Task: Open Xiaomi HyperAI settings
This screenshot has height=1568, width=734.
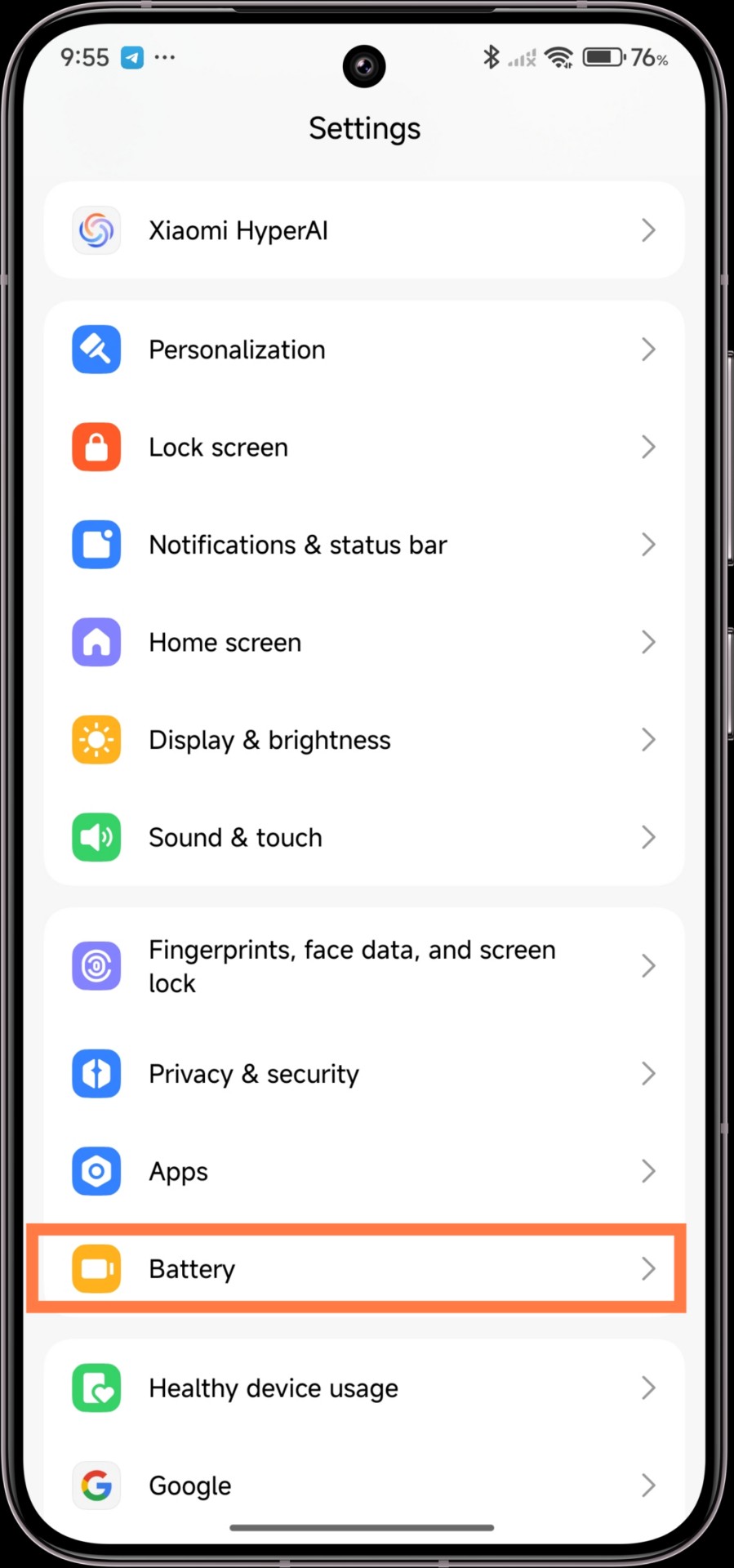Action: click(364, 230)
